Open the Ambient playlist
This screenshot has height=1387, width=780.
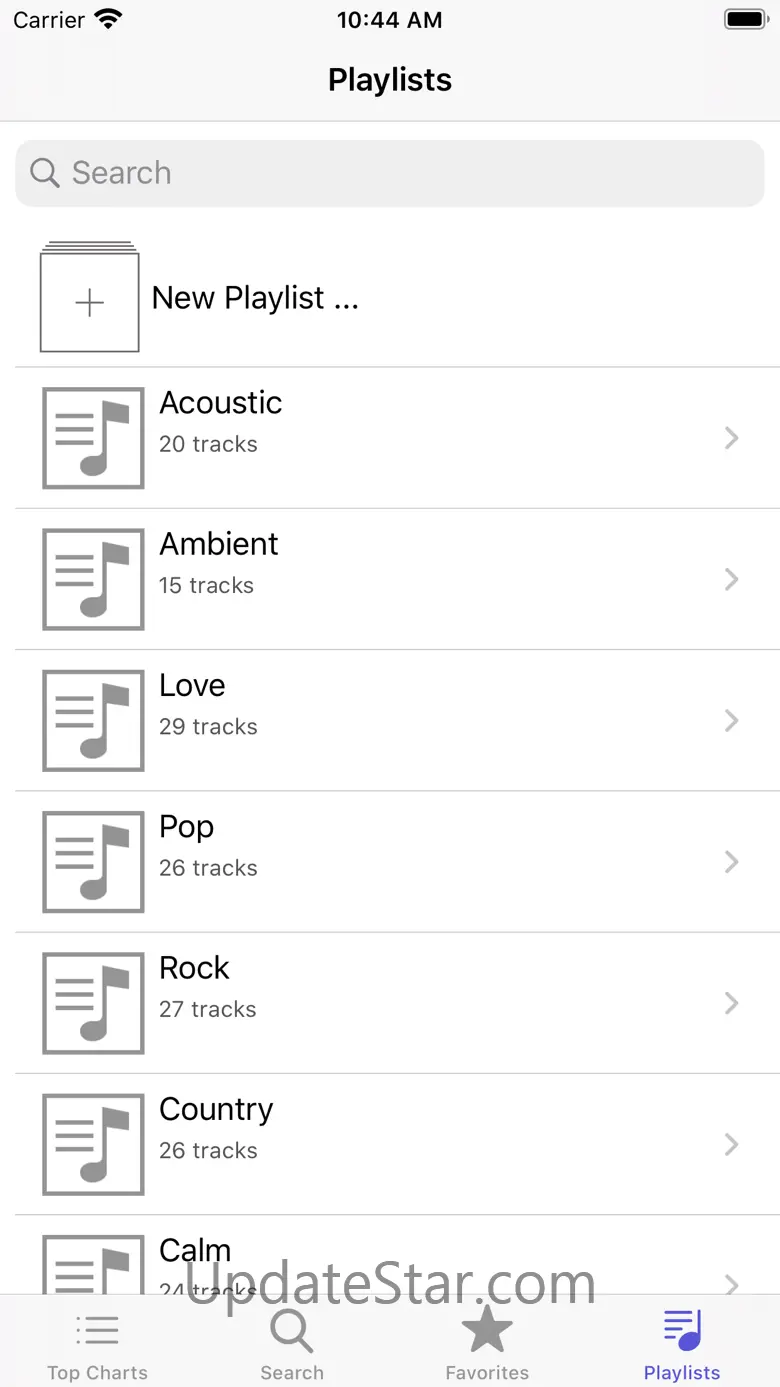[x=390, y=579]
